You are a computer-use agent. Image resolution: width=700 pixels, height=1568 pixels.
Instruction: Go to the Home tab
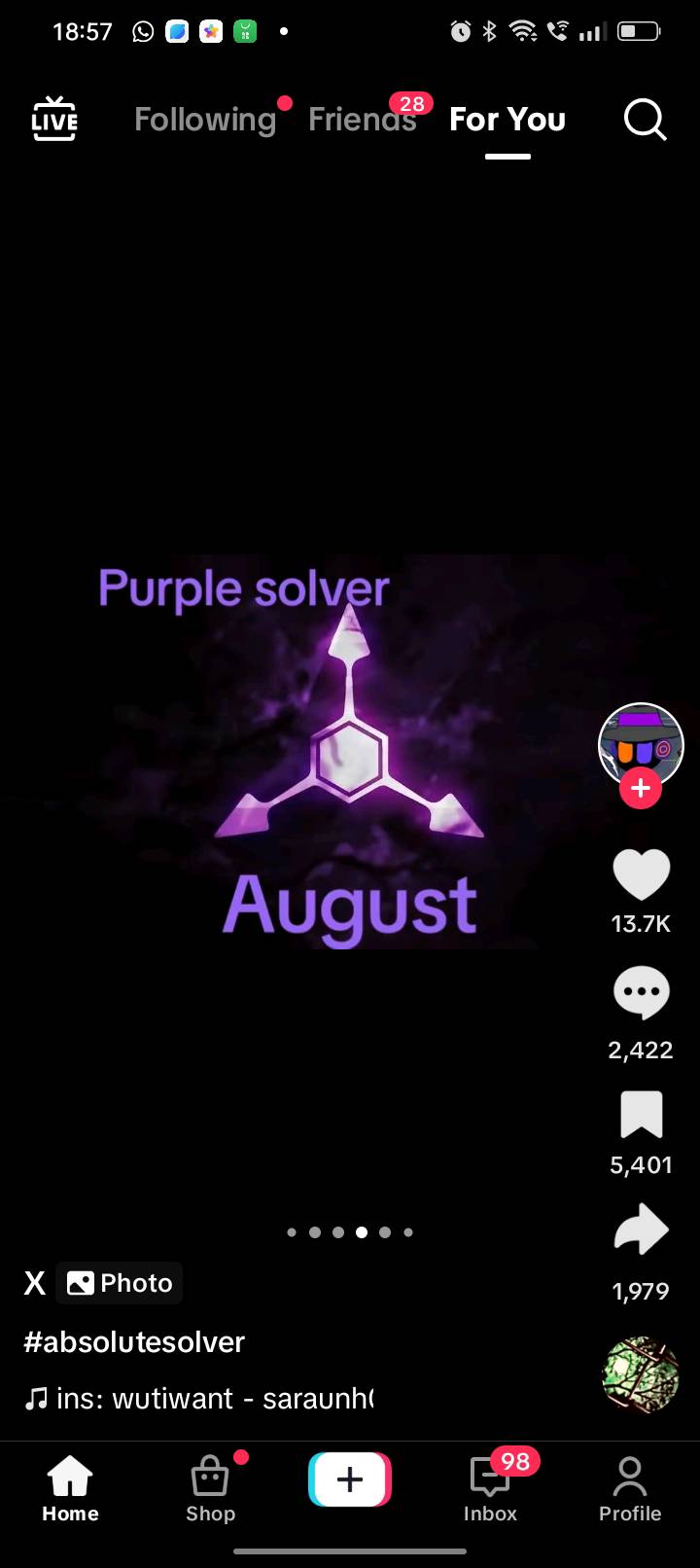point(70,1488)
